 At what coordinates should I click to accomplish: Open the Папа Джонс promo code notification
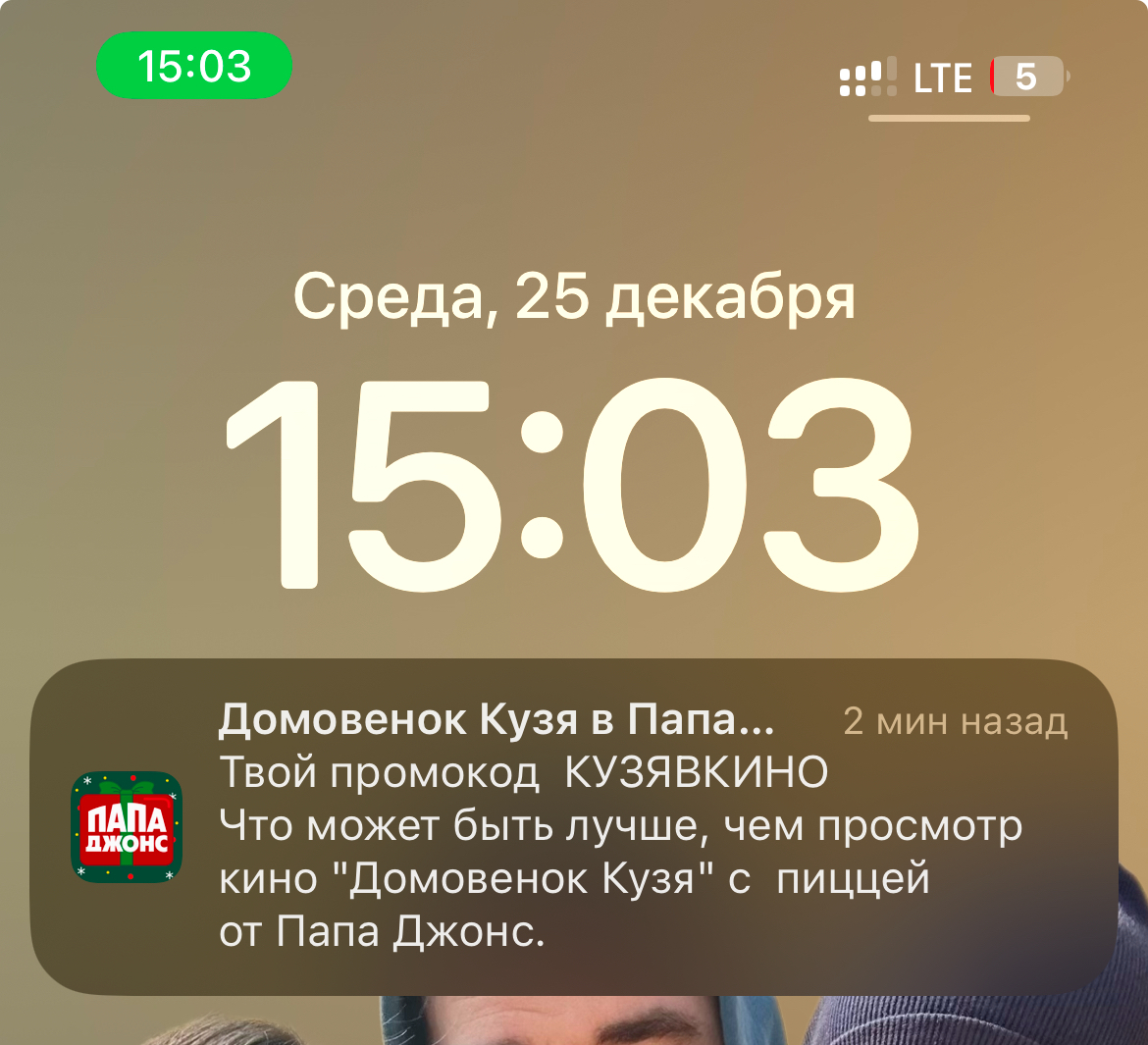(x=574, y=826)
